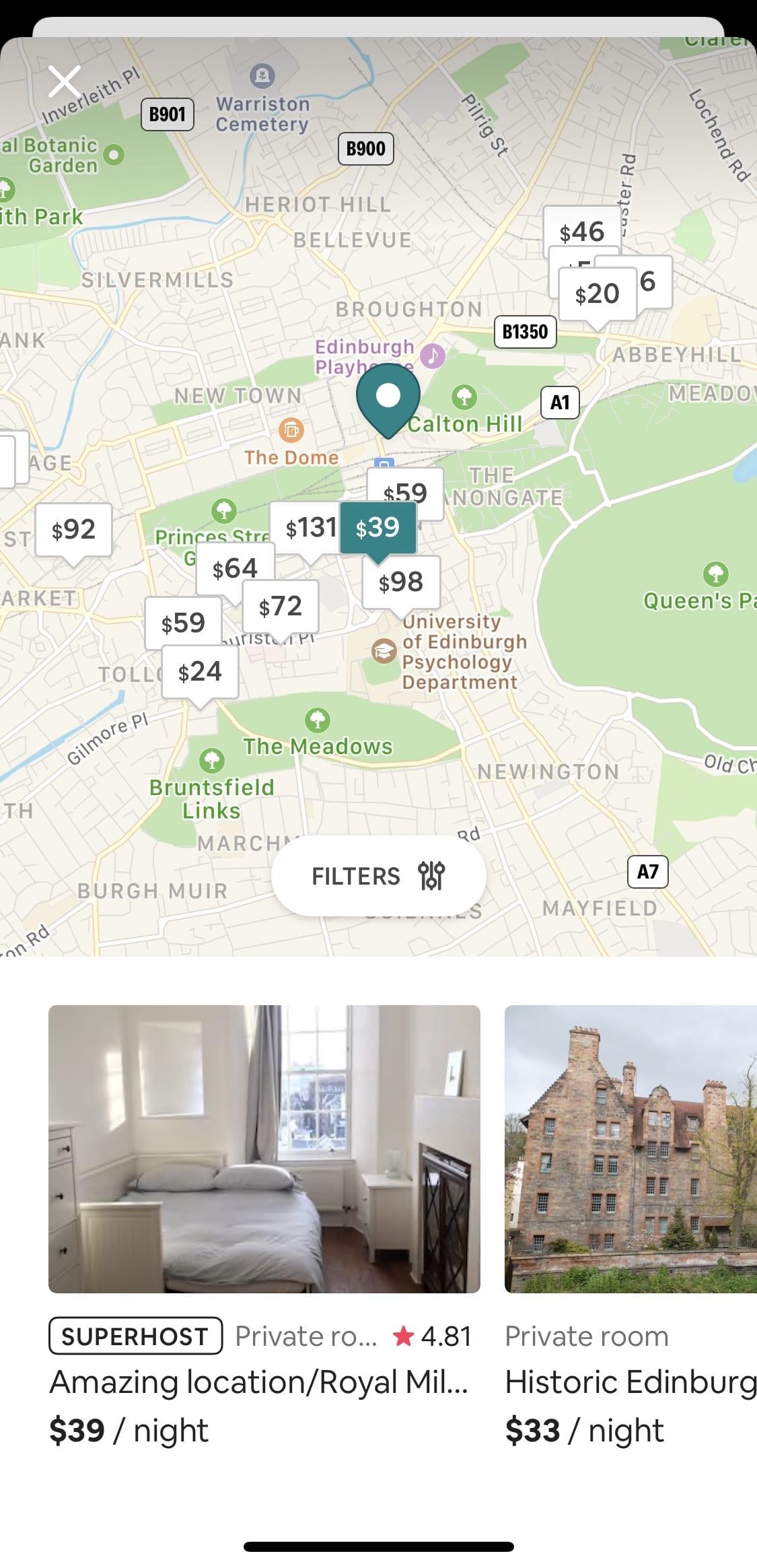This screenshot has width=757, height=1568.
Task: Open Amazing location/Royal Mile listing card
Action: click(x=264, y=1227)
